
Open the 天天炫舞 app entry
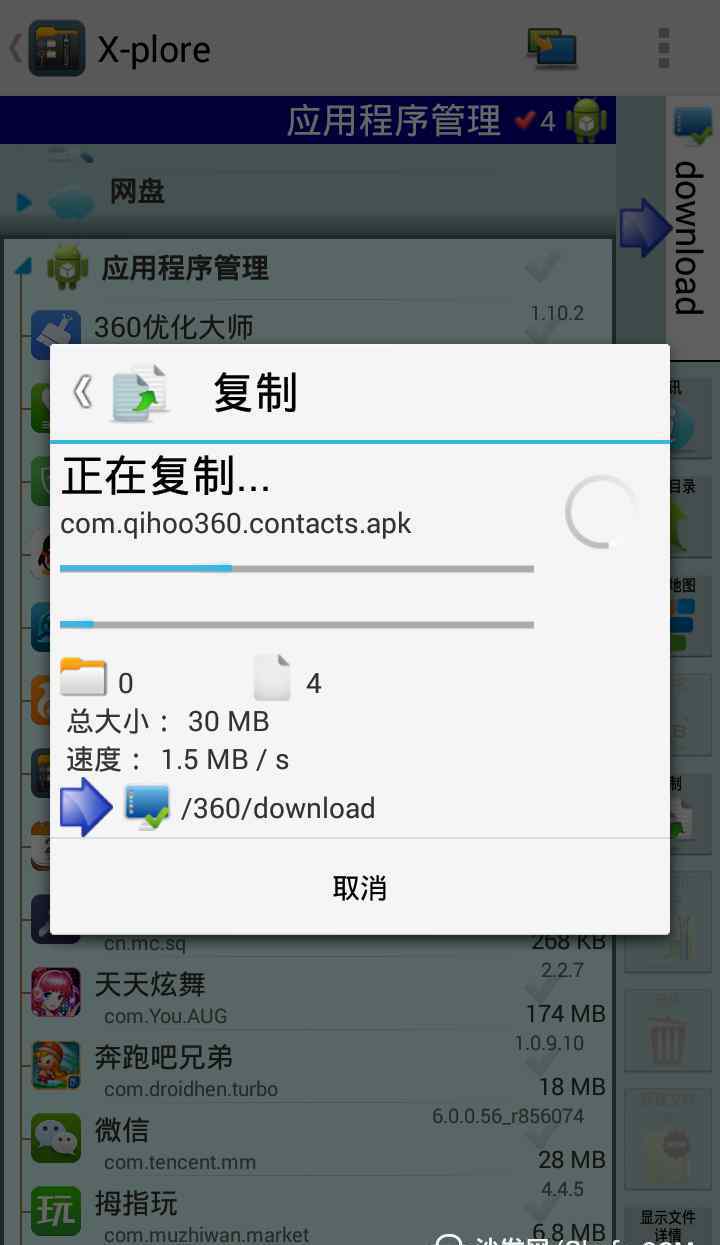click(316, 998)
